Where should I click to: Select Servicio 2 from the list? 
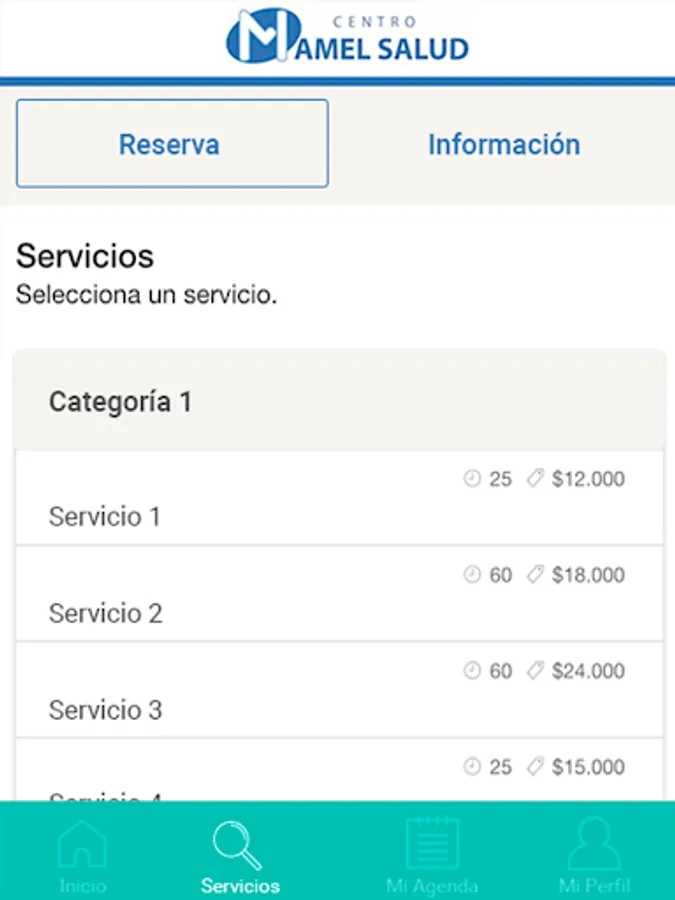(x=338, y=594)
